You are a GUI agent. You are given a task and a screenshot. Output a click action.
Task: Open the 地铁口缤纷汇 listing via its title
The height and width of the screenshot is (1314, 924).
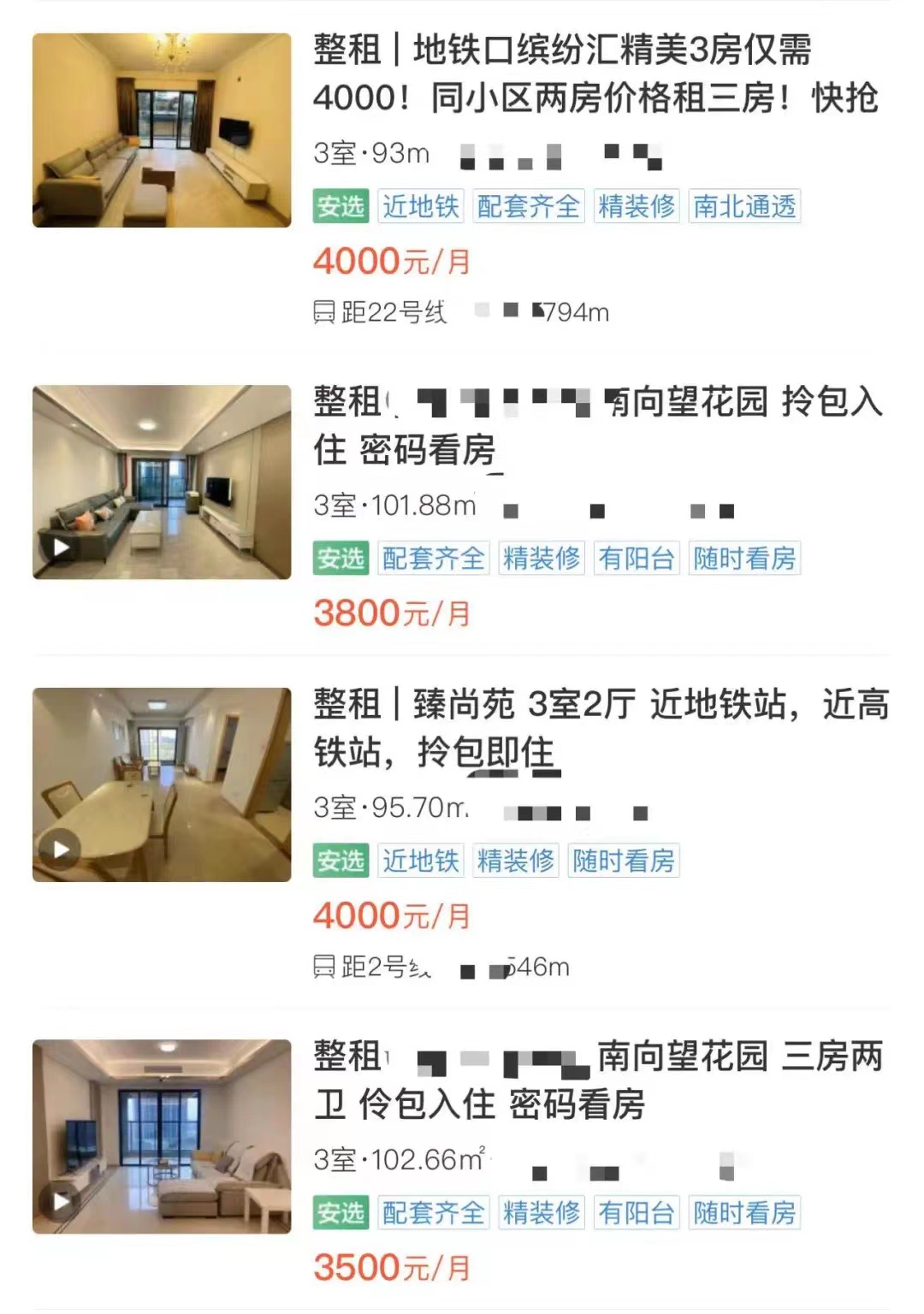(x=599, y=77)
